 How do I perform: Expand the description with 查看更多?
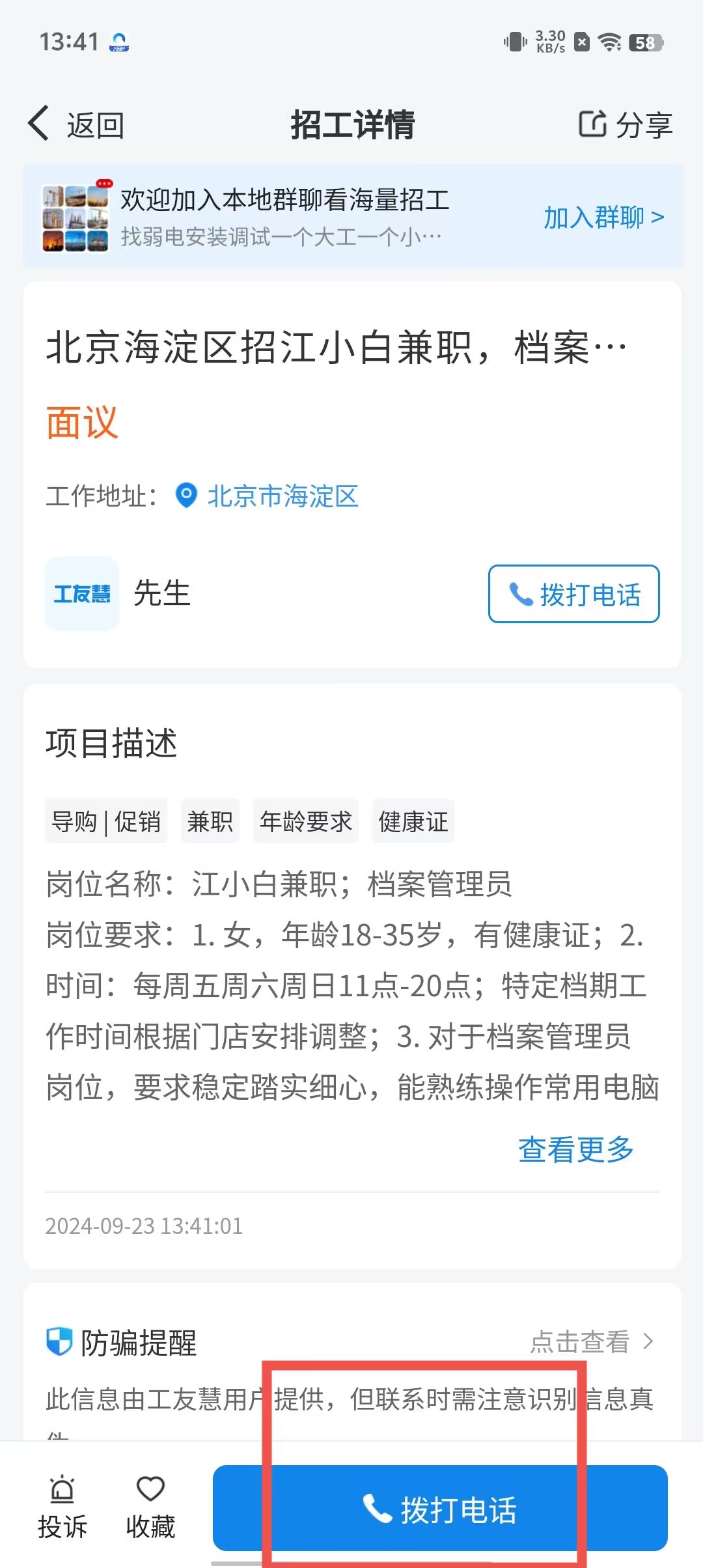575,1149
